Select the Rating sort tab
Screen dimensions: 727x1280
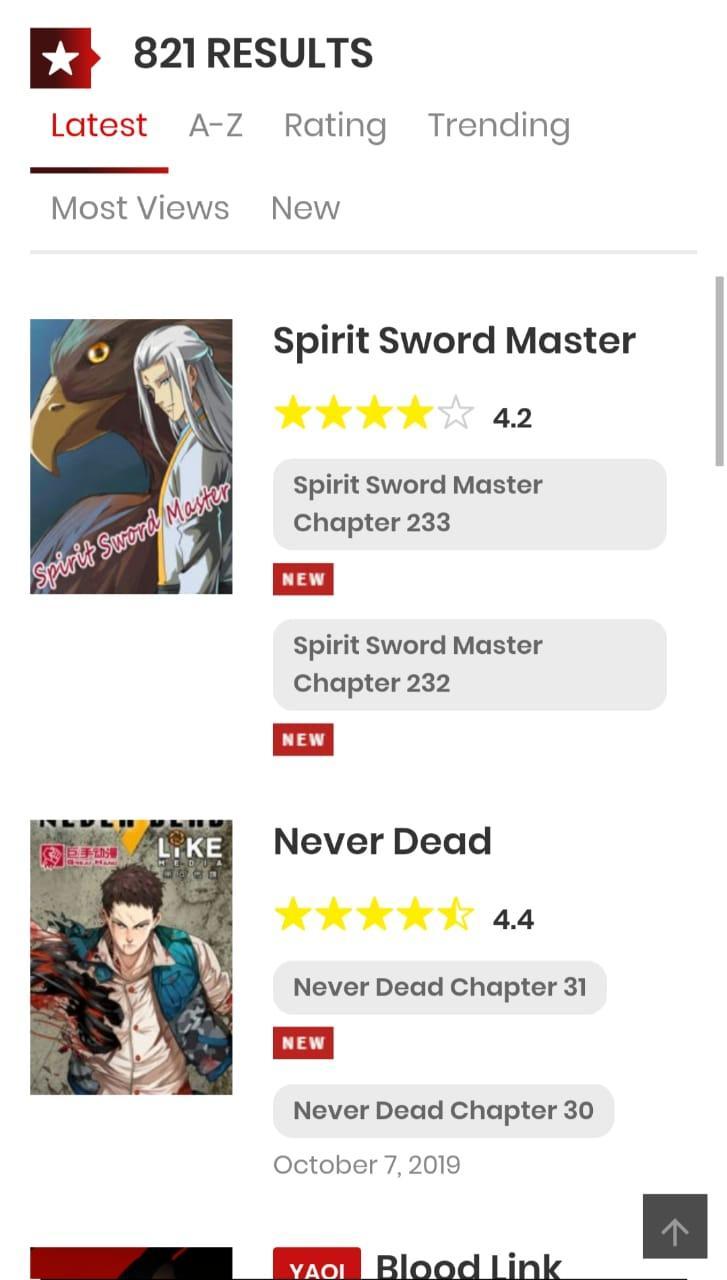(x=335, y=126)
